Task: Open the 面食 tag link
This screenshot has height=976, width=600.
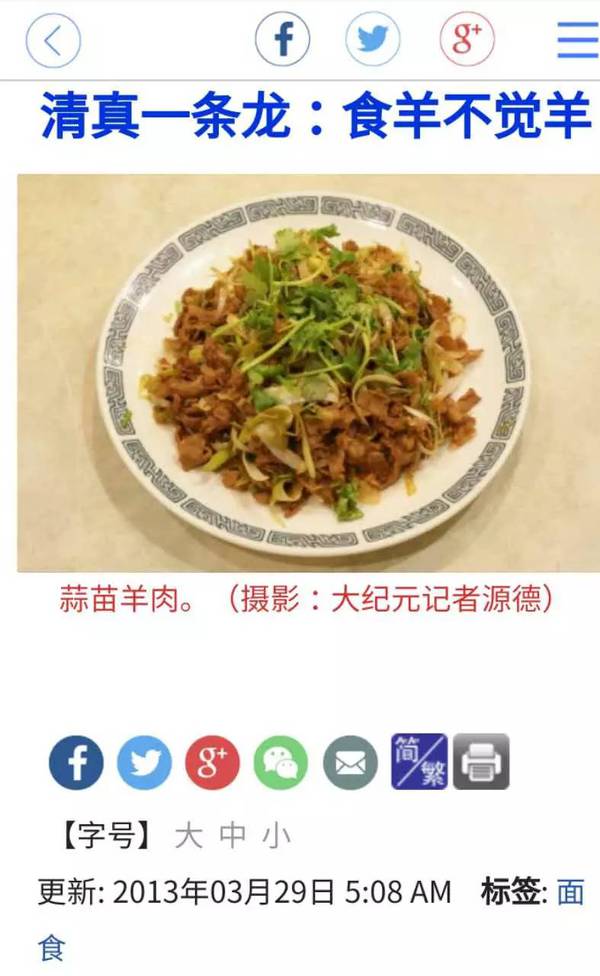Action: pyautogui.click(x=570, y=891)
